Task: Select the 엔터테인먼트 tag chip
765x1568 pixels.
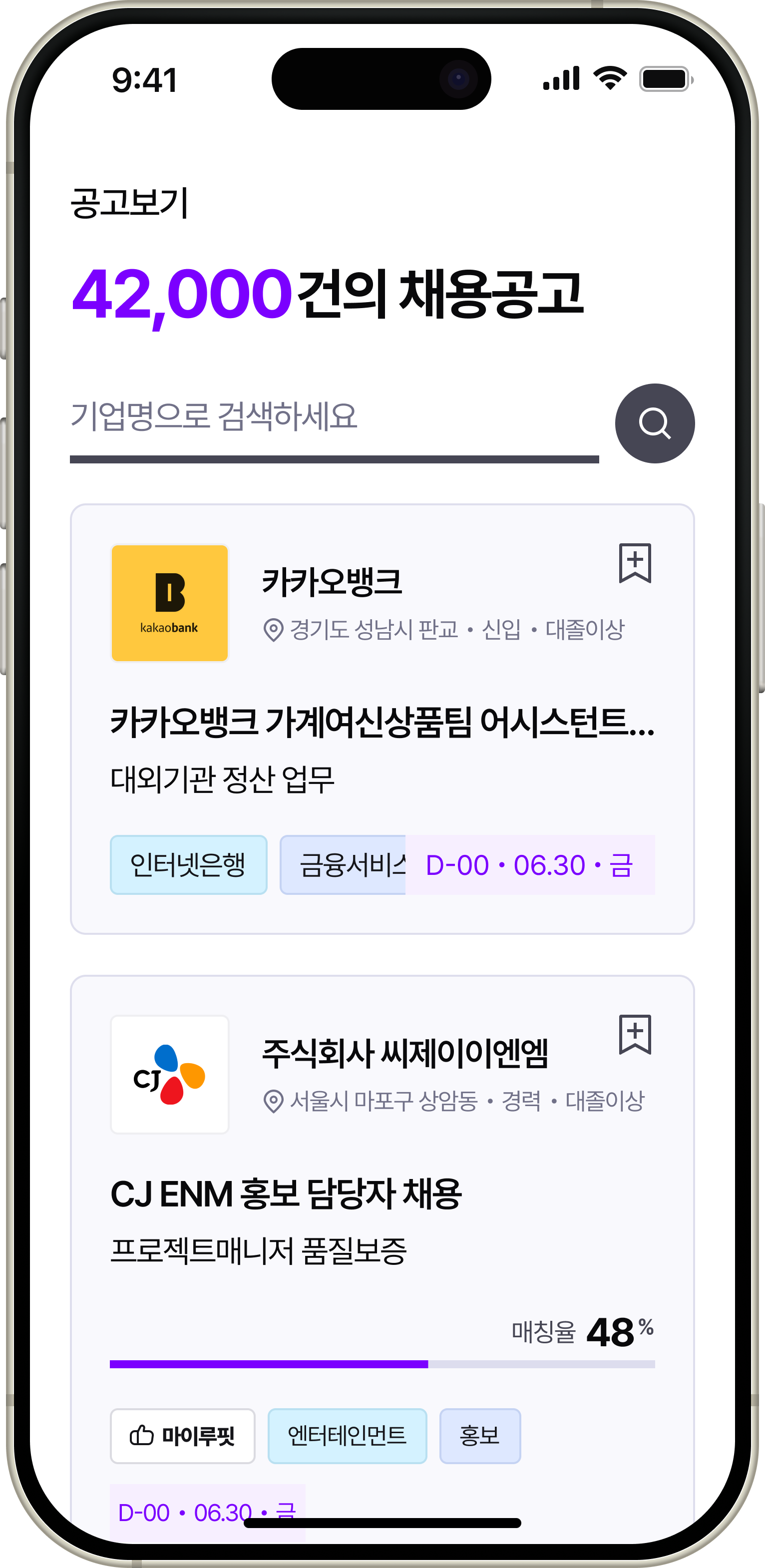Action: (x=348, y=1436)
